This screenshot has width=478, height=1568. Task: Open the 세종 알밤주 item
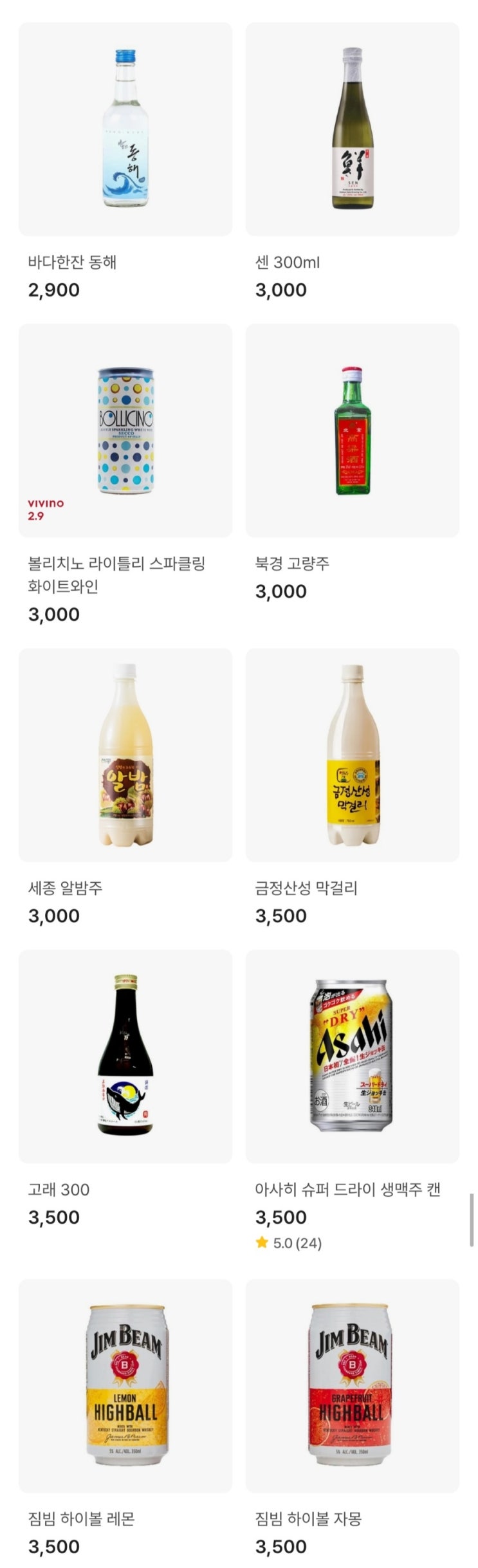(x=125, y=755)
